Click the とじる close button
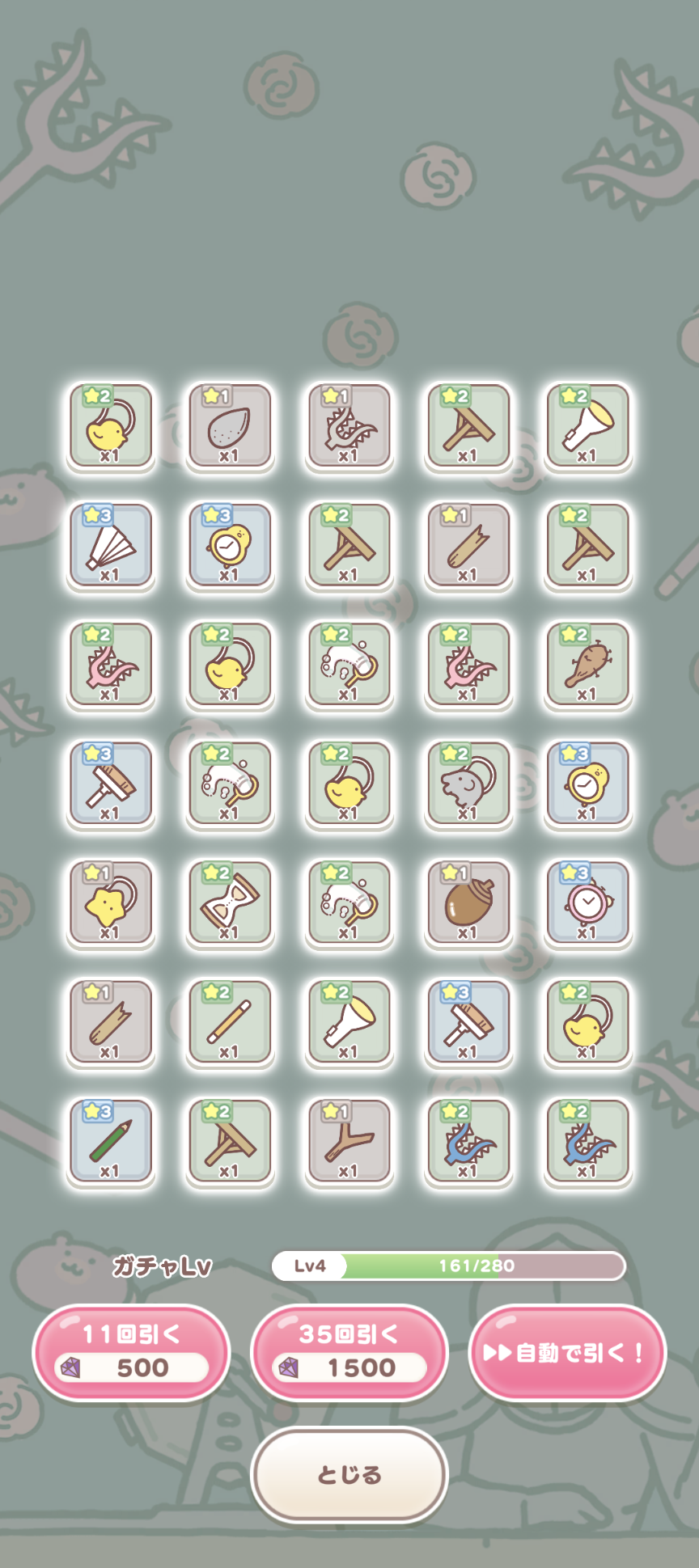Screen dimensions: 699x1568 click(x=349, y=1474)
